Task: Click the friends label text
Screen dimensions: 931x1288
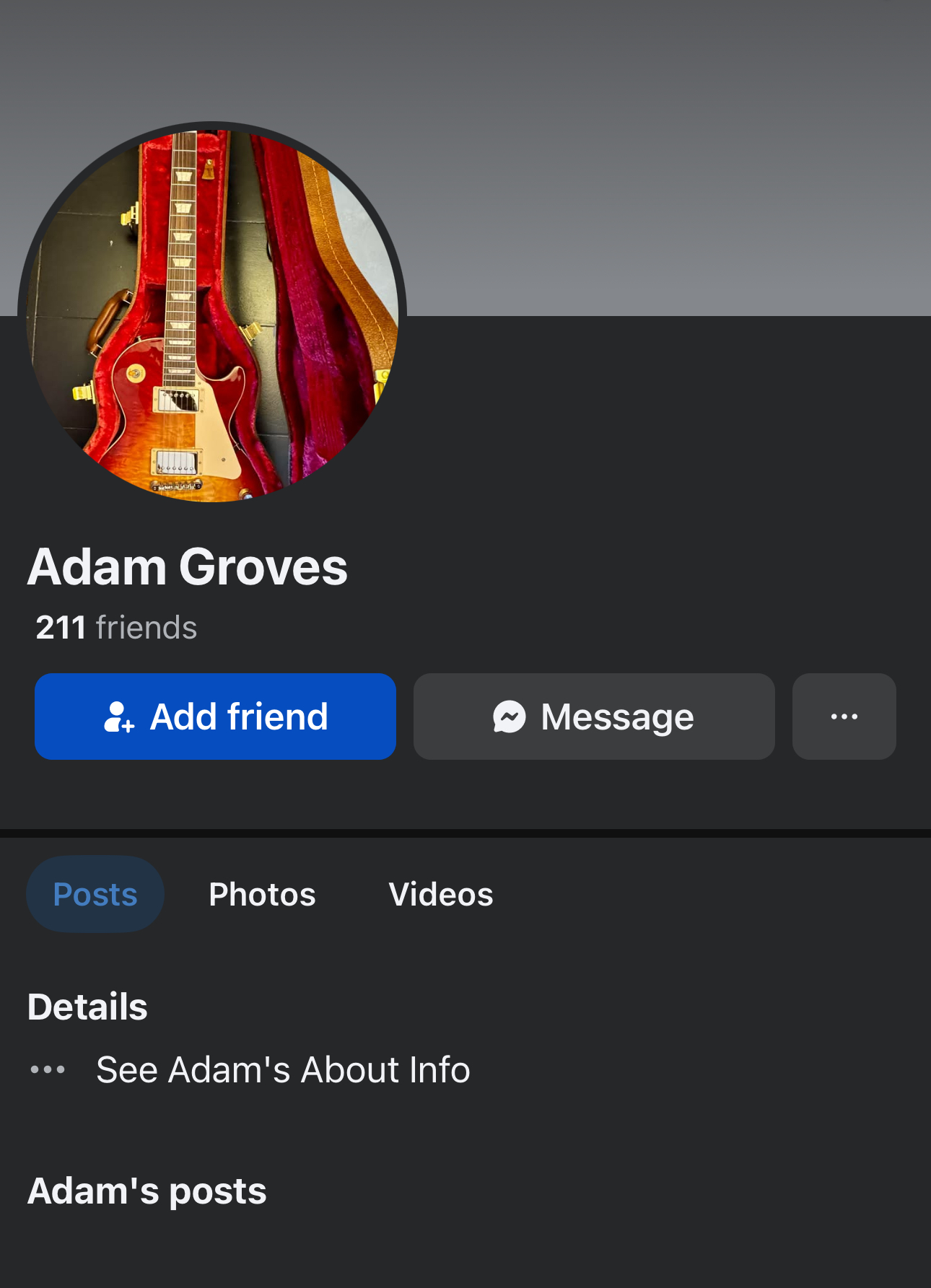Action: (147, 627)
